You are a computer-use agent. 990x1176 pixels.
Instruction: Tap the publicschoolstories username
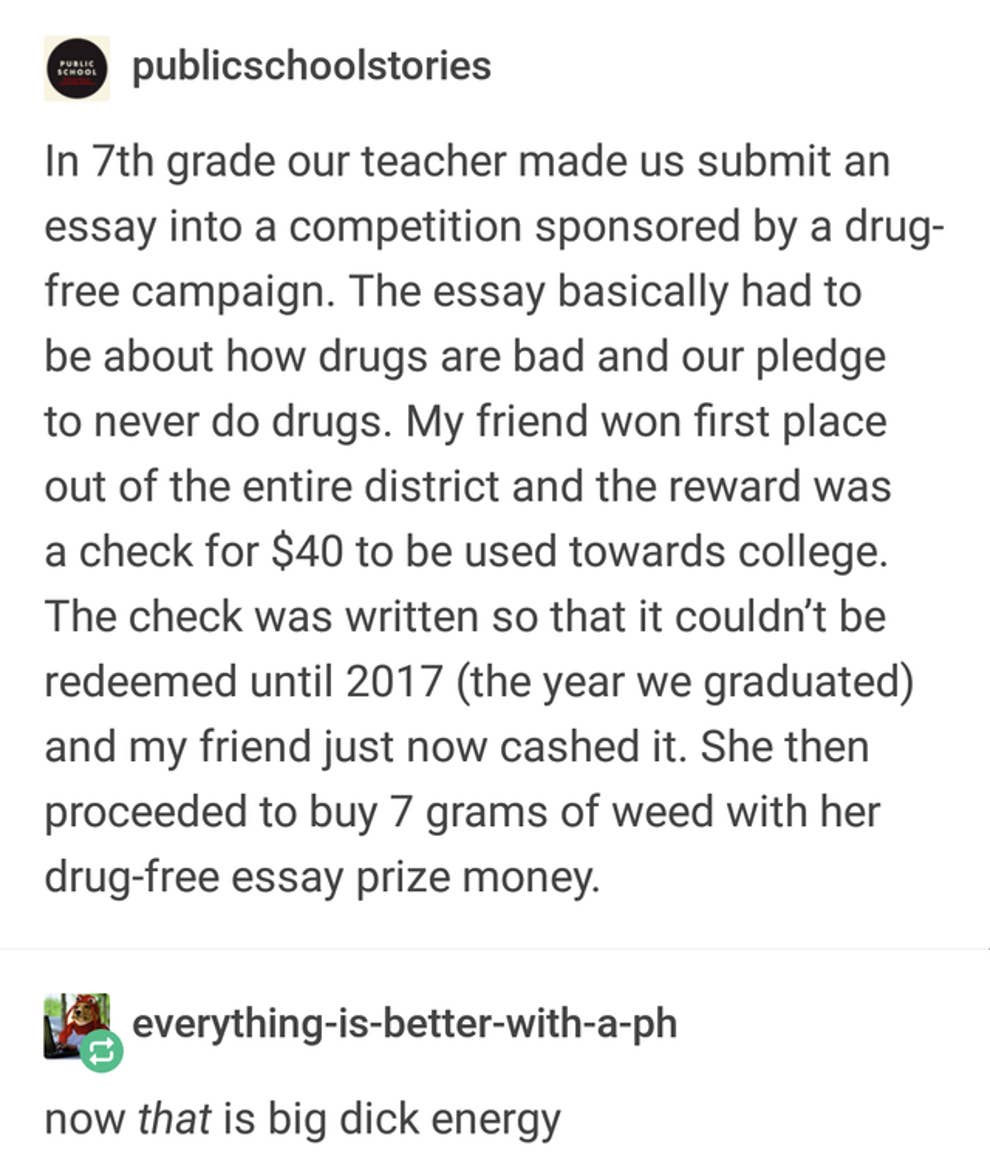click(x=311, y=67)
